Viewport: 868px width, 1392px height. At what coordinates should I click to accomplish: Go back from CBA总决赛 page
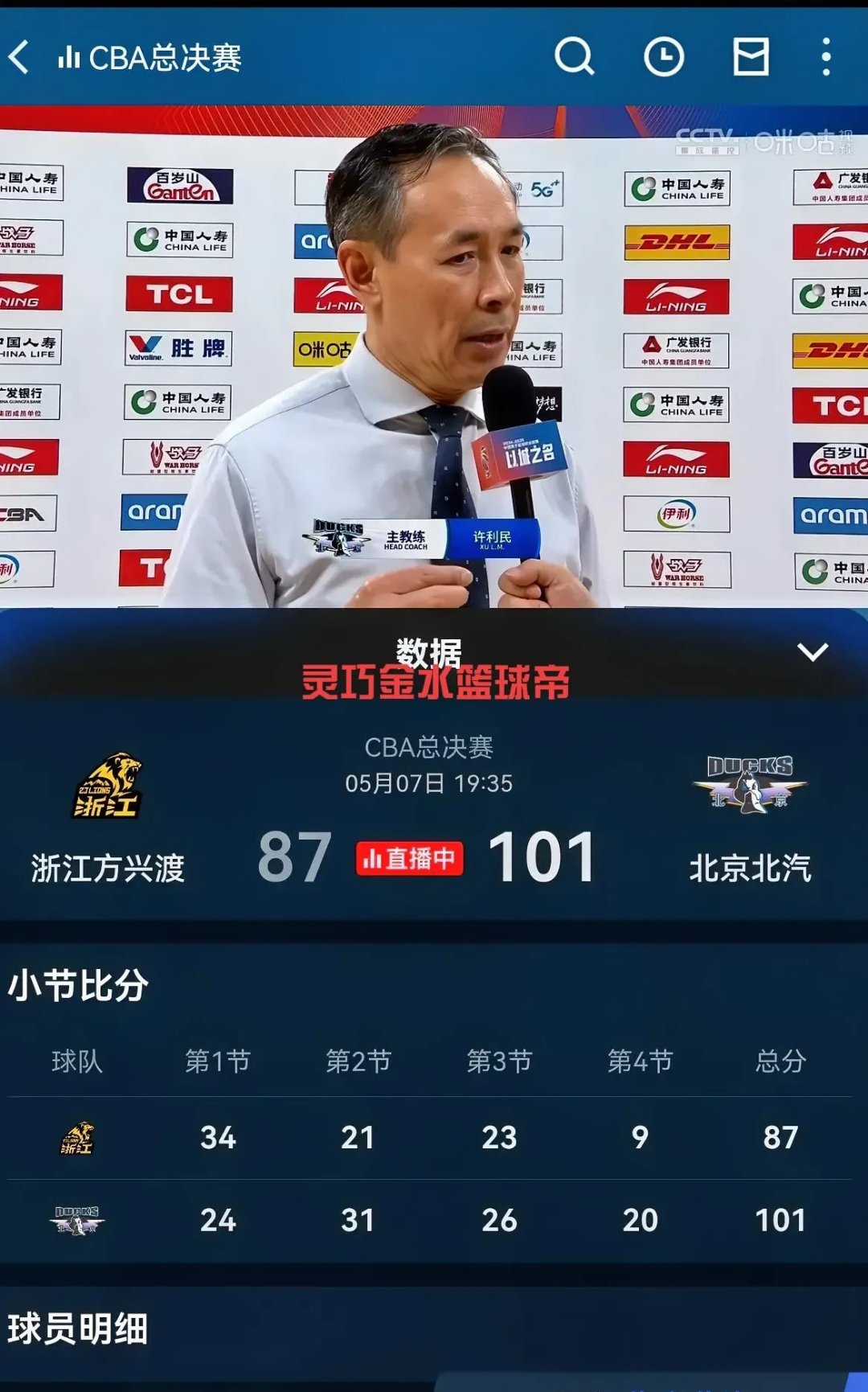tap(19, 58)
